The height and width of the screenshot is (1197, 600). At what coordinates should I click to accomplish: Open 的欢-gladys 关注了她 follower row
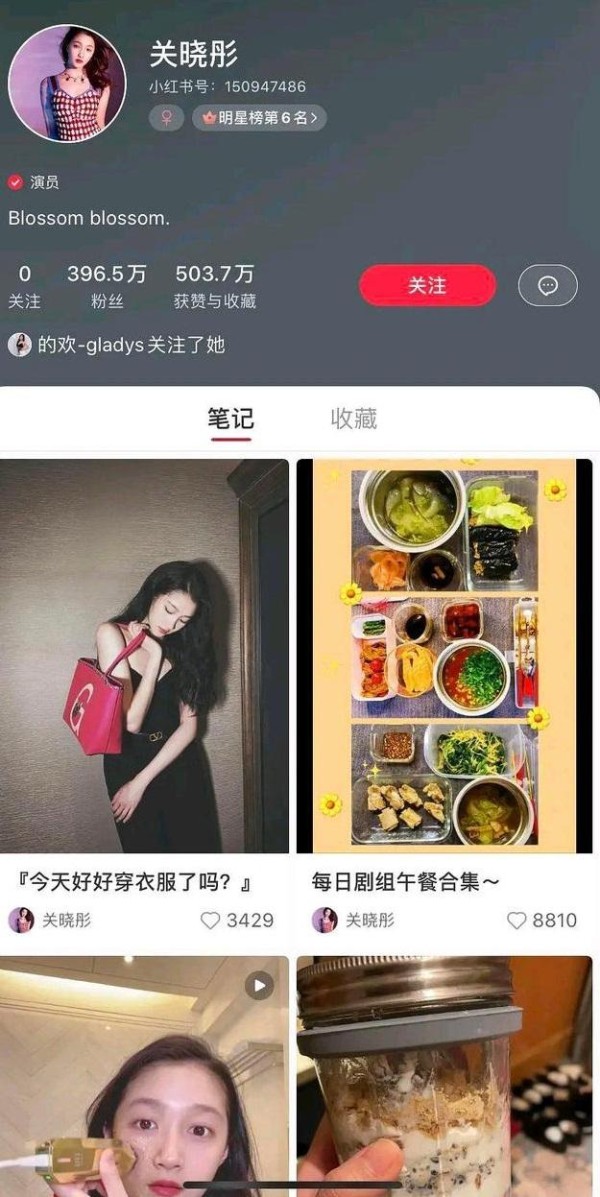[x=117, y=345]
